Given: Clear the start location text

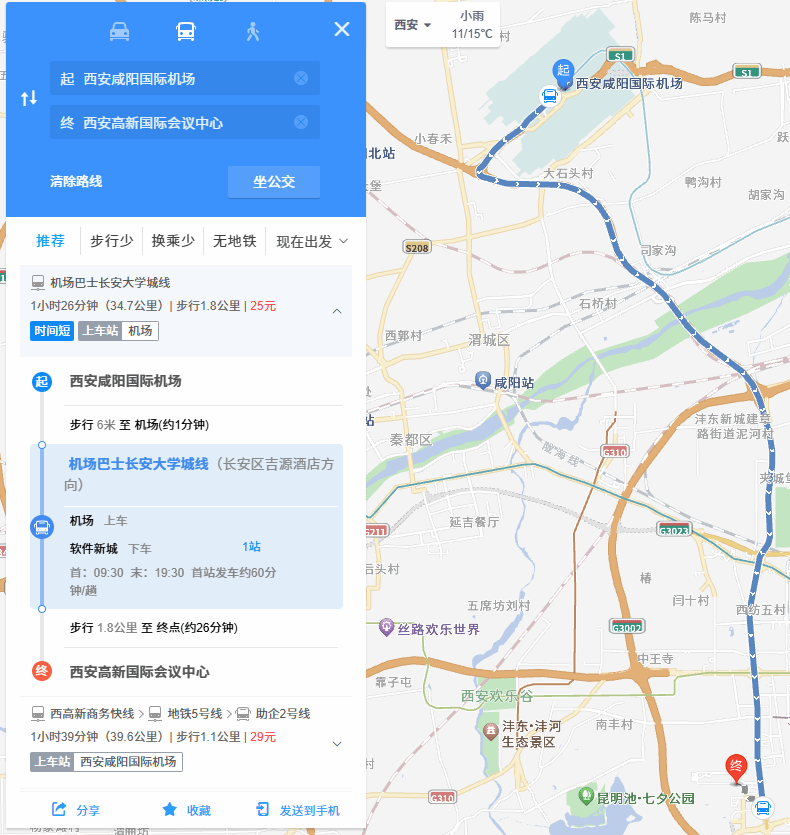Looking at the screenshot, I should tap(300, 79).
